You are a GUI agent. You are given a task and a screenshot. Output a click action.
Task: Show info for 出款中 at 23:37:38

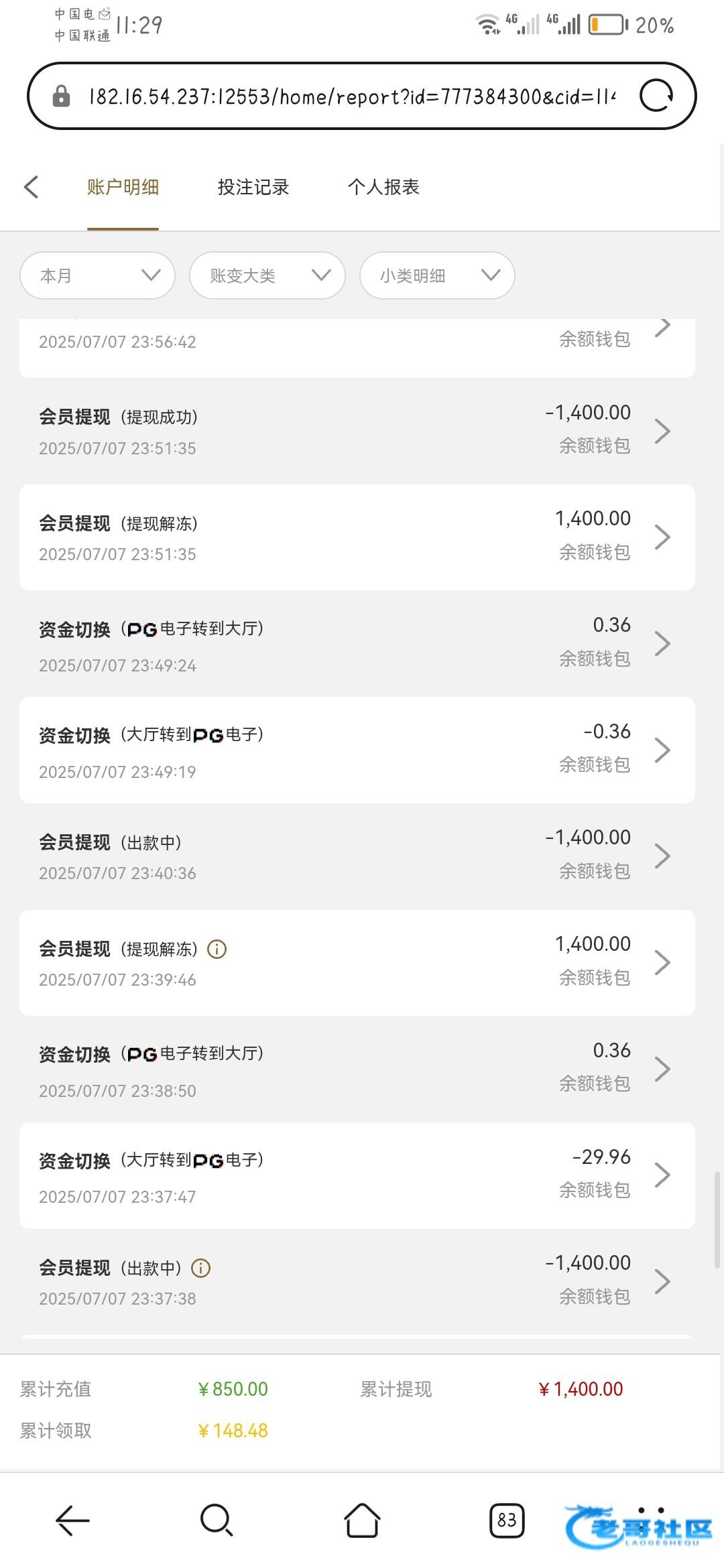(201, 1268)
